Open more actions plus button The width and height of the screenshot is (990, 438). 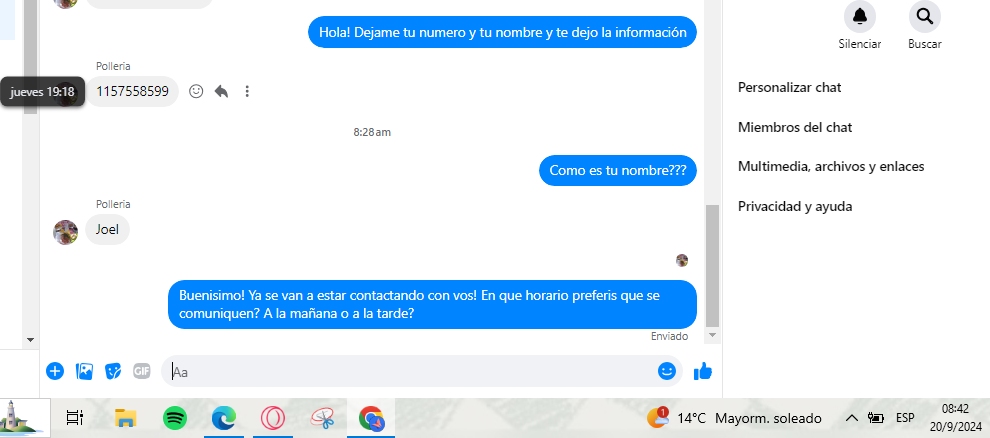click(x=55, y=371)
